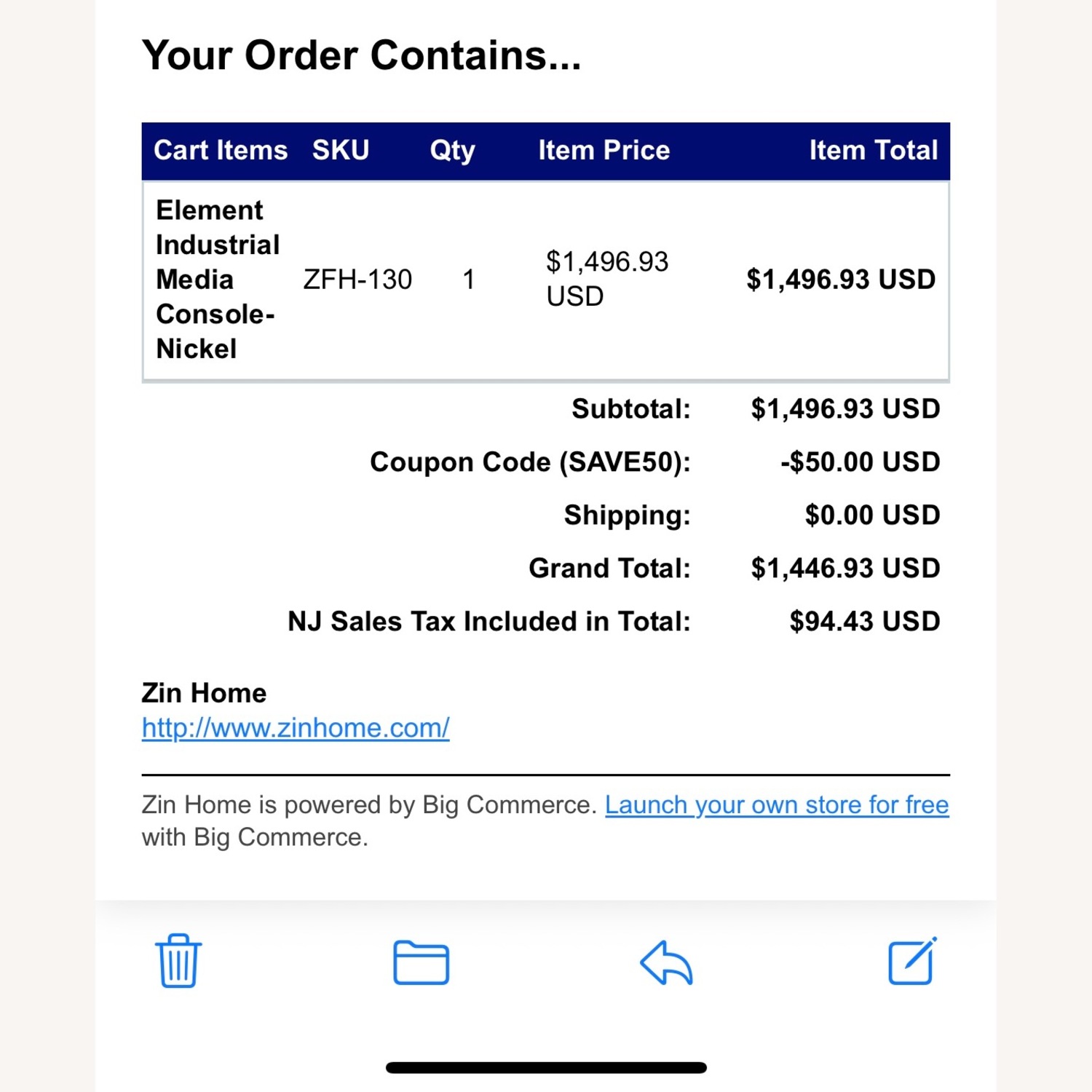Move the email to a folder

pos(421,962)
